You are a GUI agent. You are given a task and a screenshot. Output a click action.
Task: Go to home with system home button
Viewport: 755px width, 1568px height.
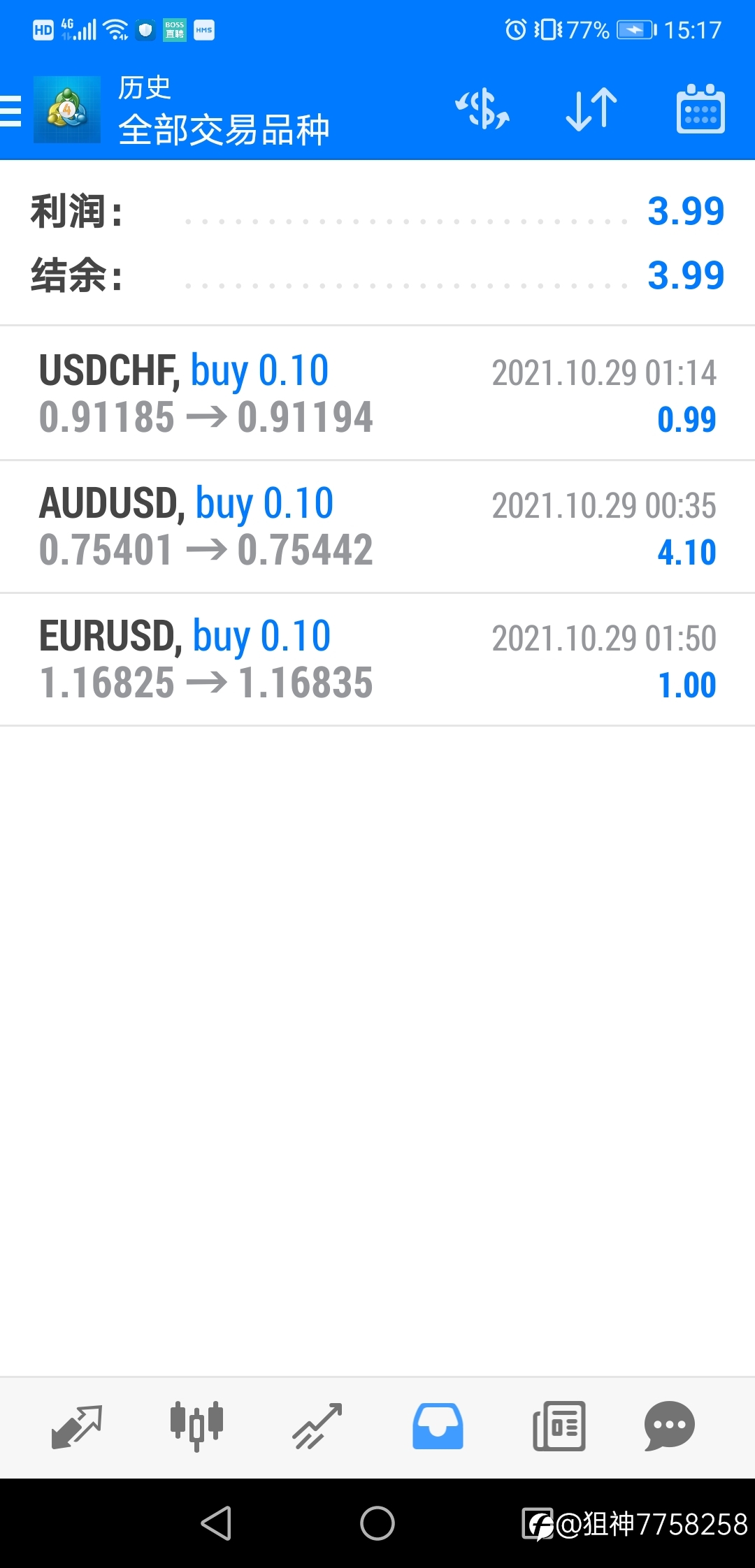pyautogui.click(x=377, y=1523)
